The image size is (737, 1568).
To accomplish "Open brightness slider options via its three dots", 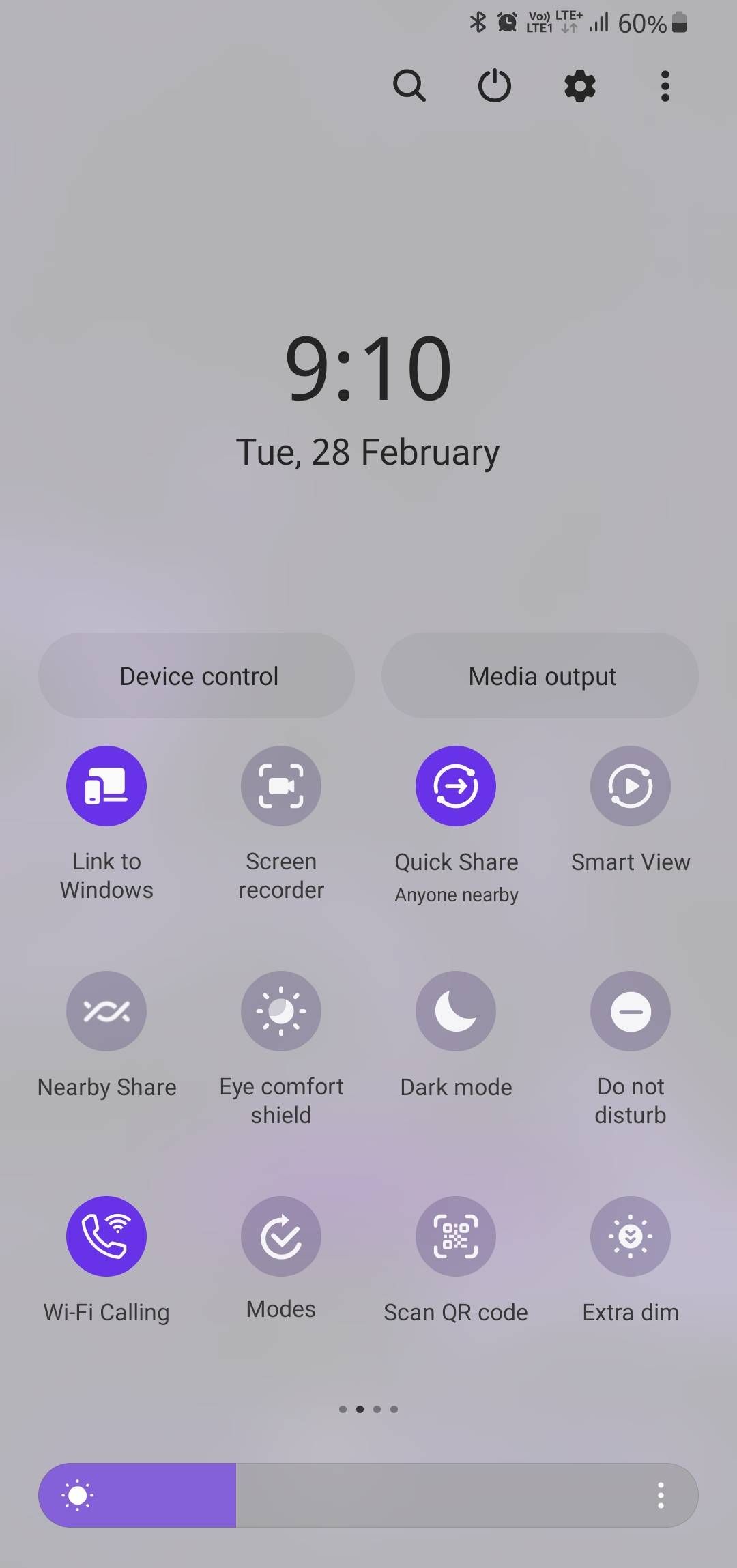I will pyautogui.click(x=660, y=1494).
